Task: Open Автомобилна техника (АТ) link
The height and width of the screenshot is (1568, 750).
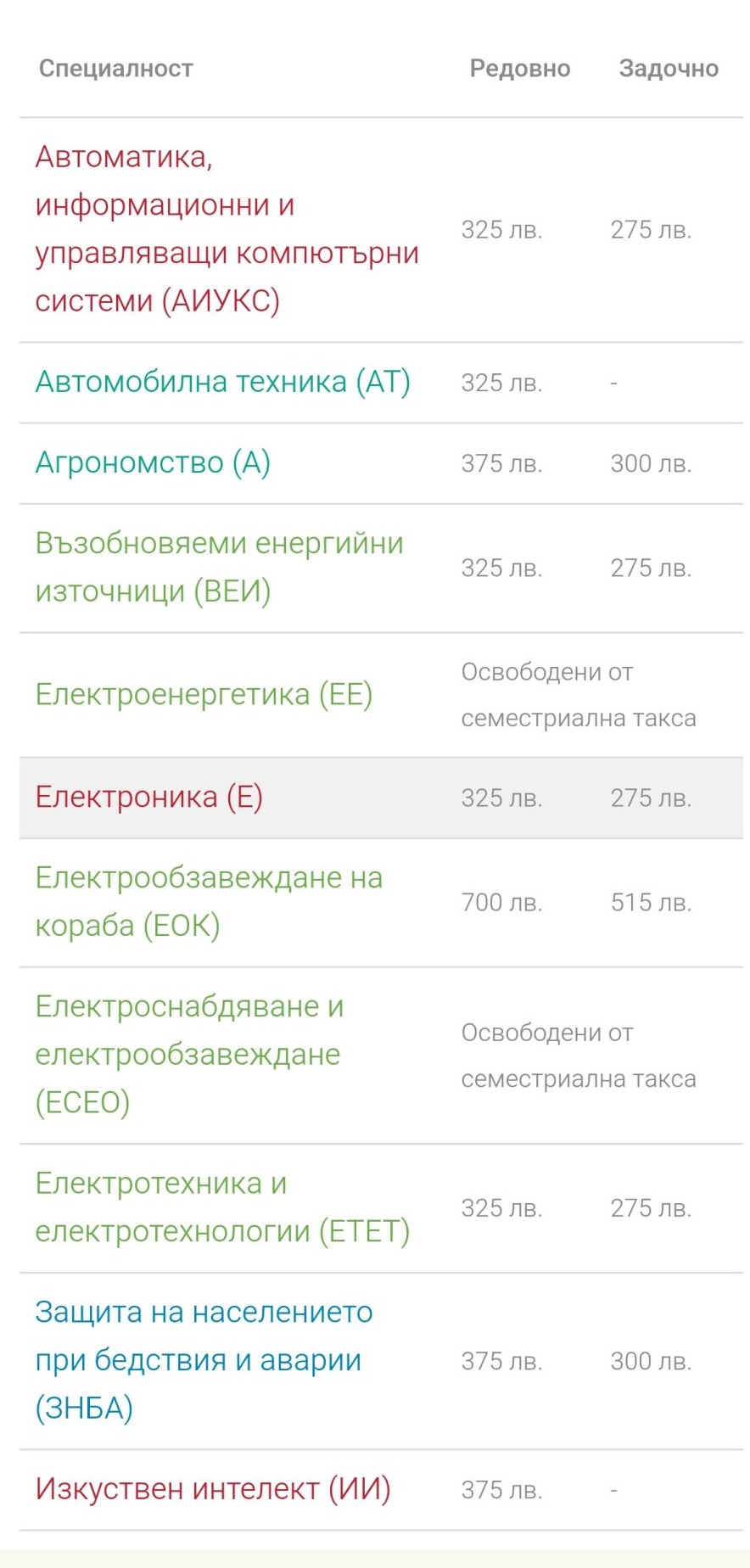Action: point(222,382)
